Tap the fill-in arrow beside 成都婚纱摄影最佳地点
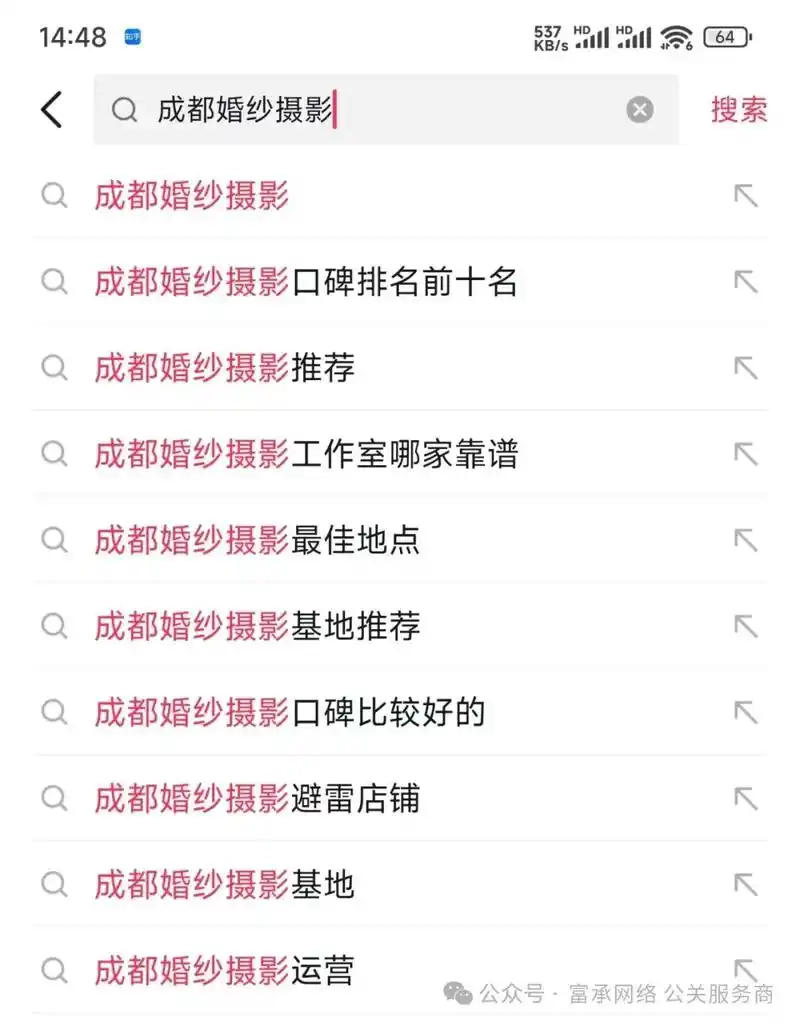This screenshot has width=800, height=1026. 746,540
